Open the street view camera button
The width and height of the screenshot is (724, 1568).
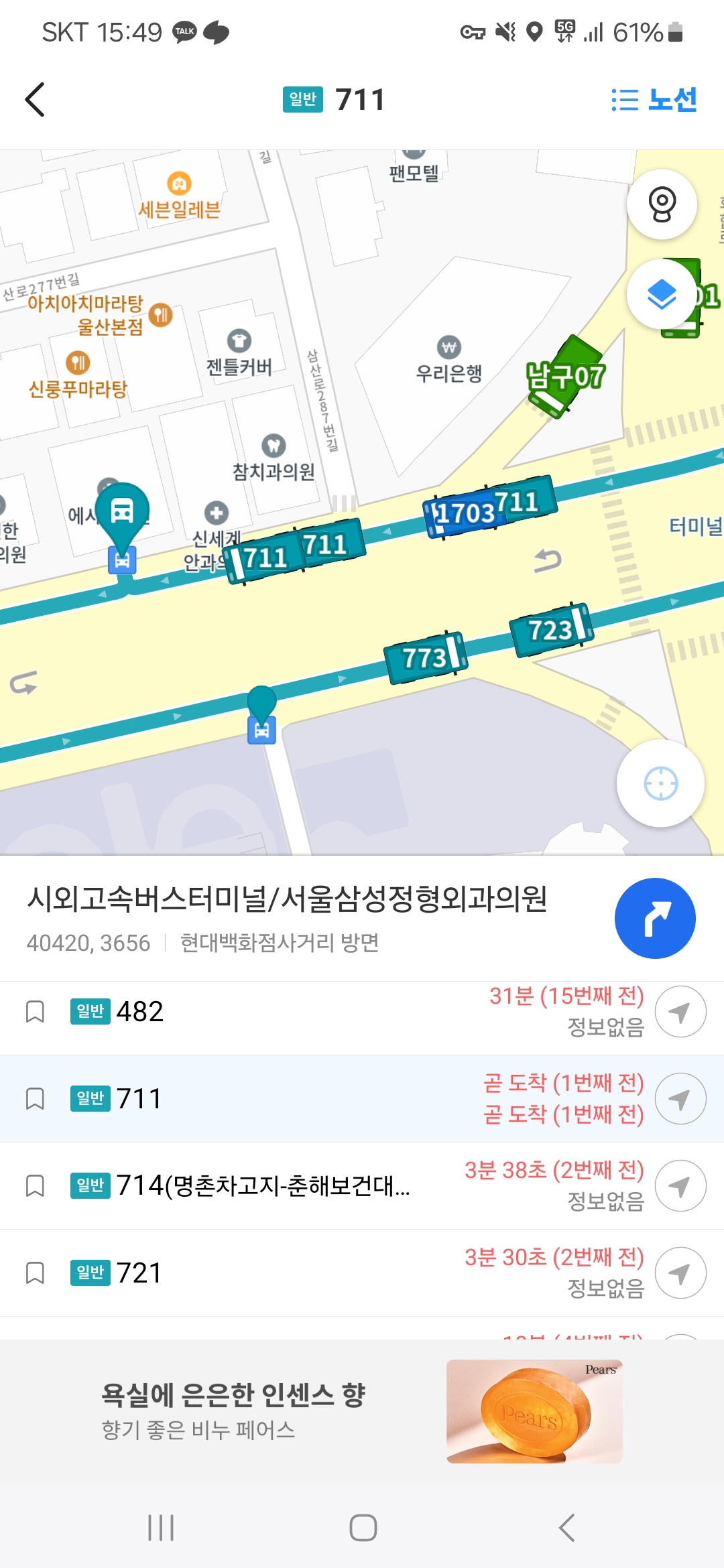click(662, 204)
